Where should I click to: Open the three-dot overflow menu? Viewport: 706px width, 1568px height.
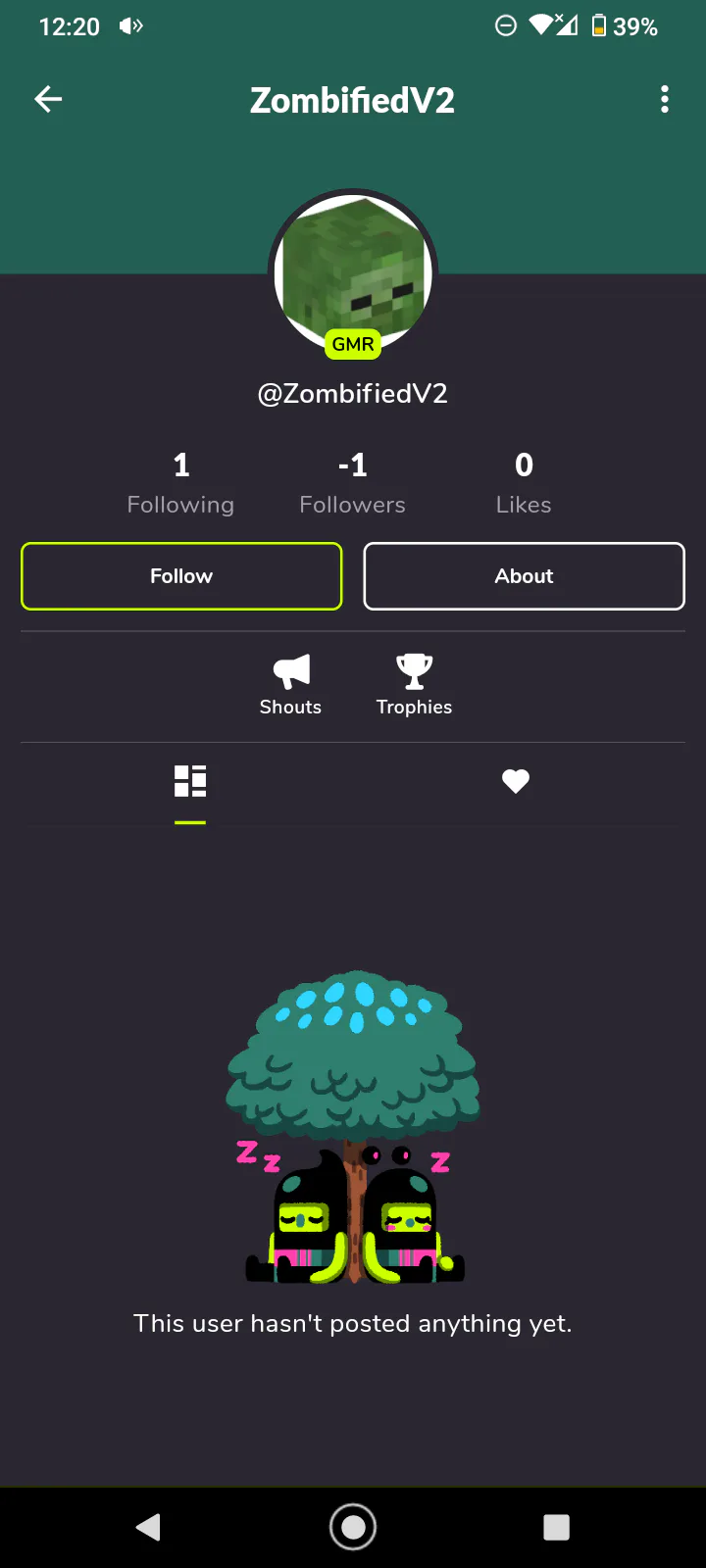(665, 99)
